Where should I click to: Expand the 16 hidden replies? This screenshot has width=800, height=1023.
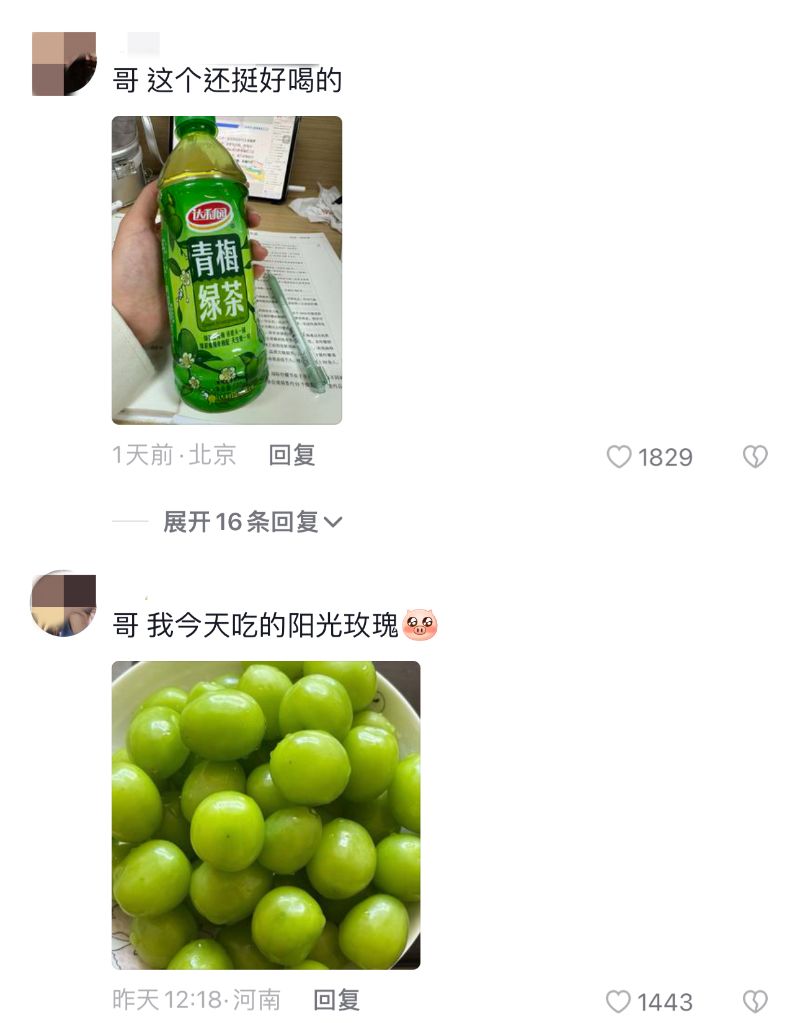coord(253,521)
